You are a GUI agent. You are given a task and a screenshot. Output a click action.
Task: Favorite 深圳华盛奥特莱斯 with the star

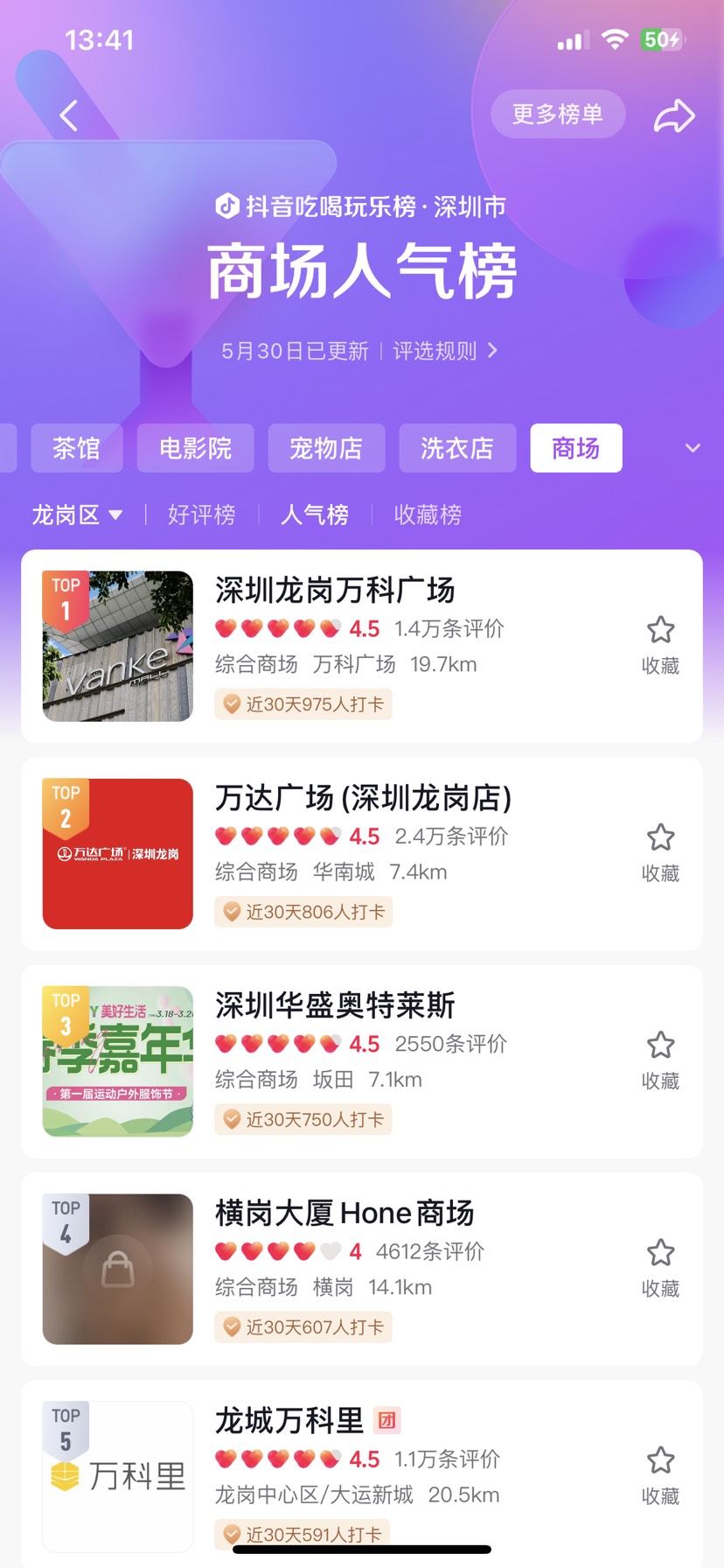tap(660, 1059)
